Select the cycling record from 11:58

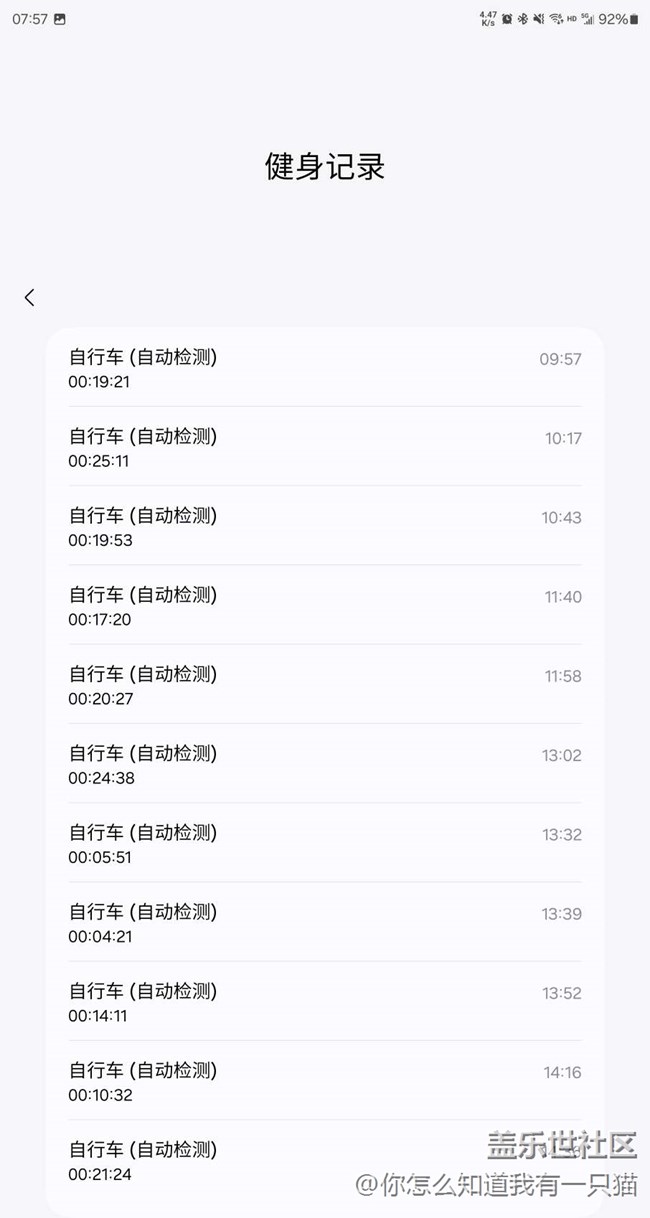[x=324, y=684]
